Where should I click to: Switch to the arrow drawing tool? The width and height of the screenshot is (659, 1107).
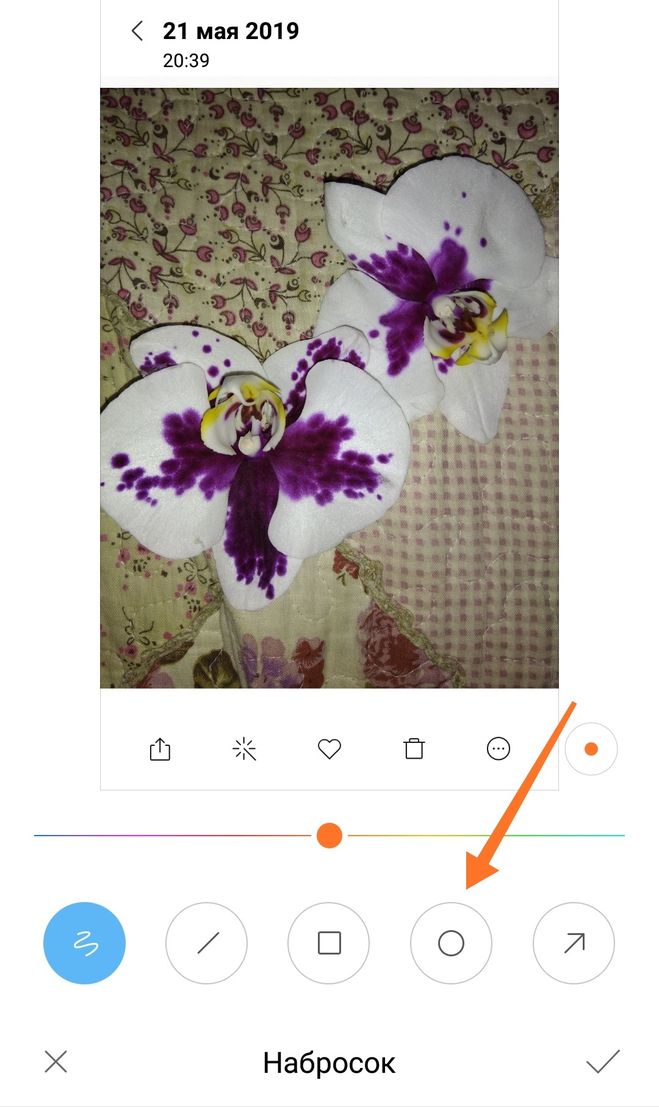pyautogui.click(x=574, y=943)
